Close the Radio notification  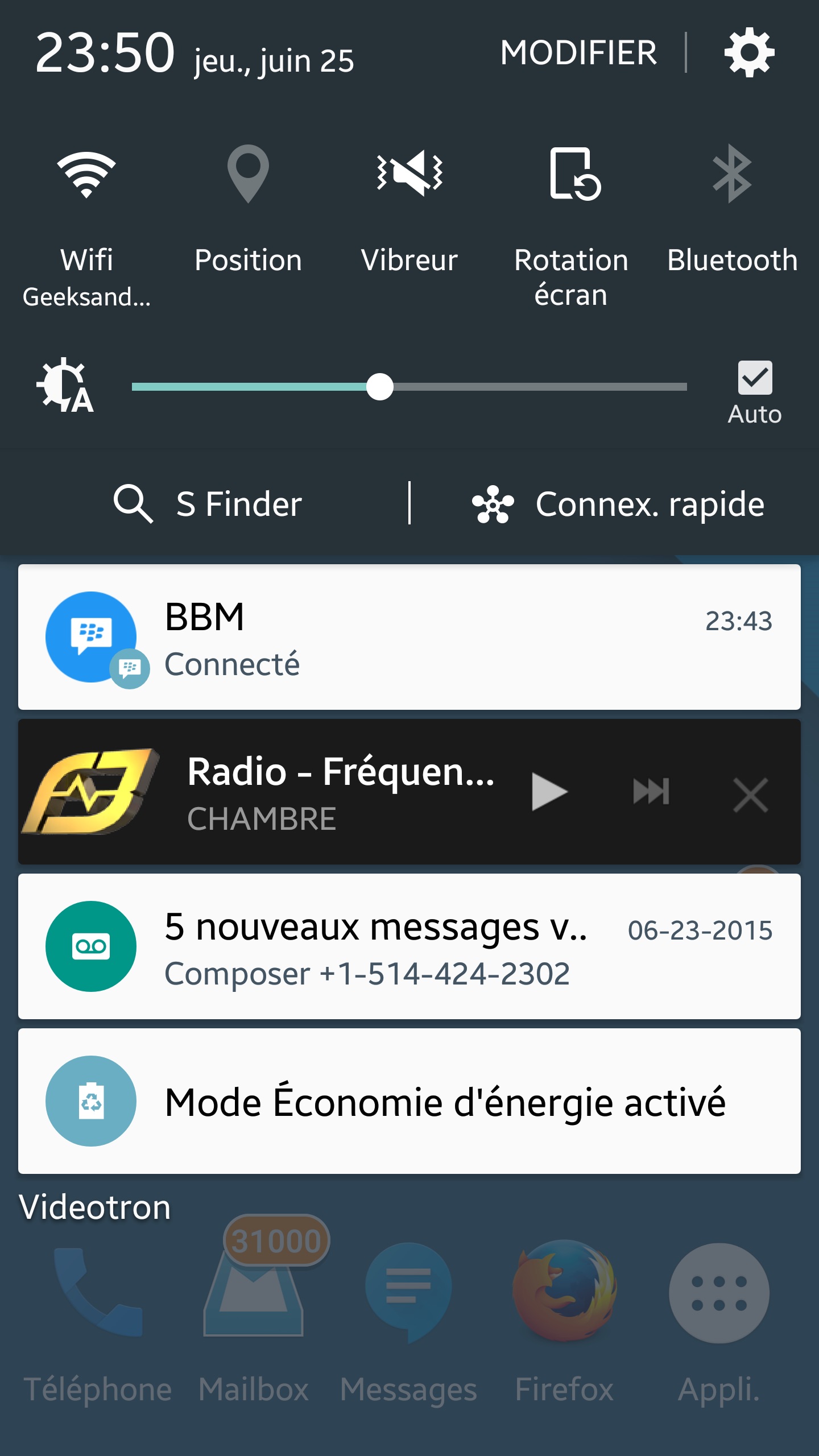[751, 795]
